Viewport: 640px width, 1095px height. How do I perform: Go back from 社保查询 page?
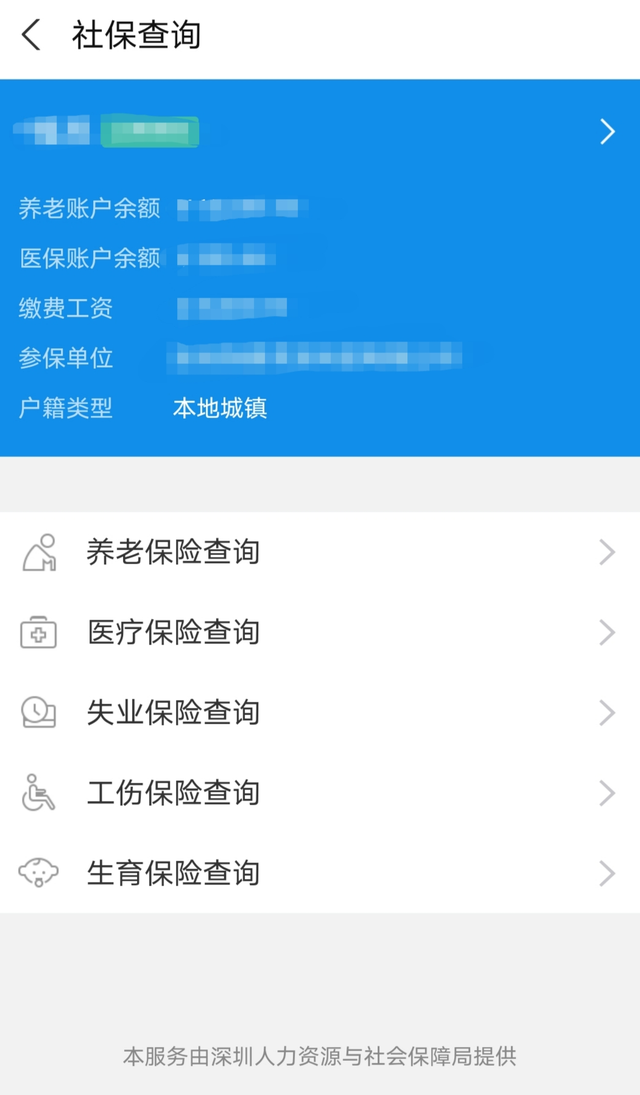pyautogui.click(x=31, y=35)
